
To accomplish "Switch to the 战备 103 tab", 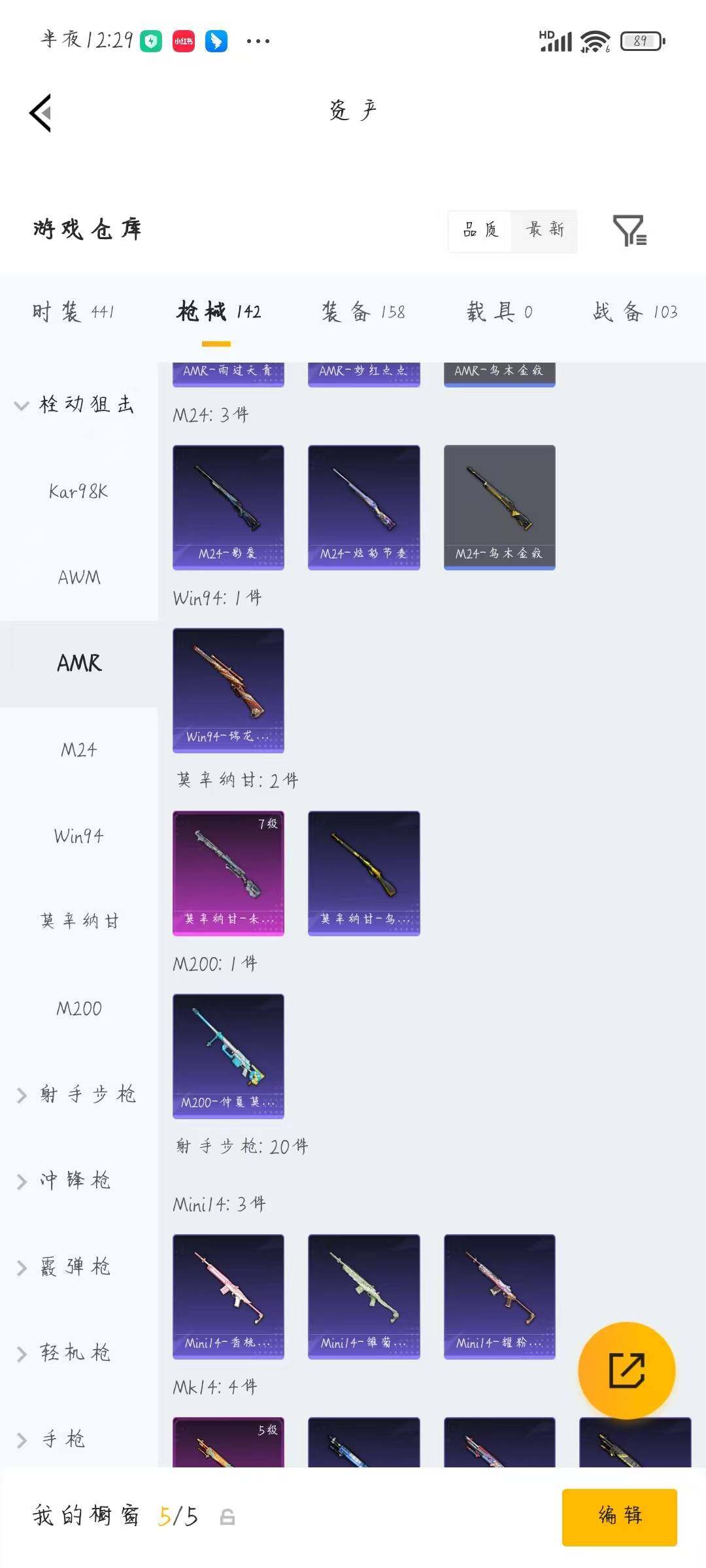I will click(x=635, y=312).
